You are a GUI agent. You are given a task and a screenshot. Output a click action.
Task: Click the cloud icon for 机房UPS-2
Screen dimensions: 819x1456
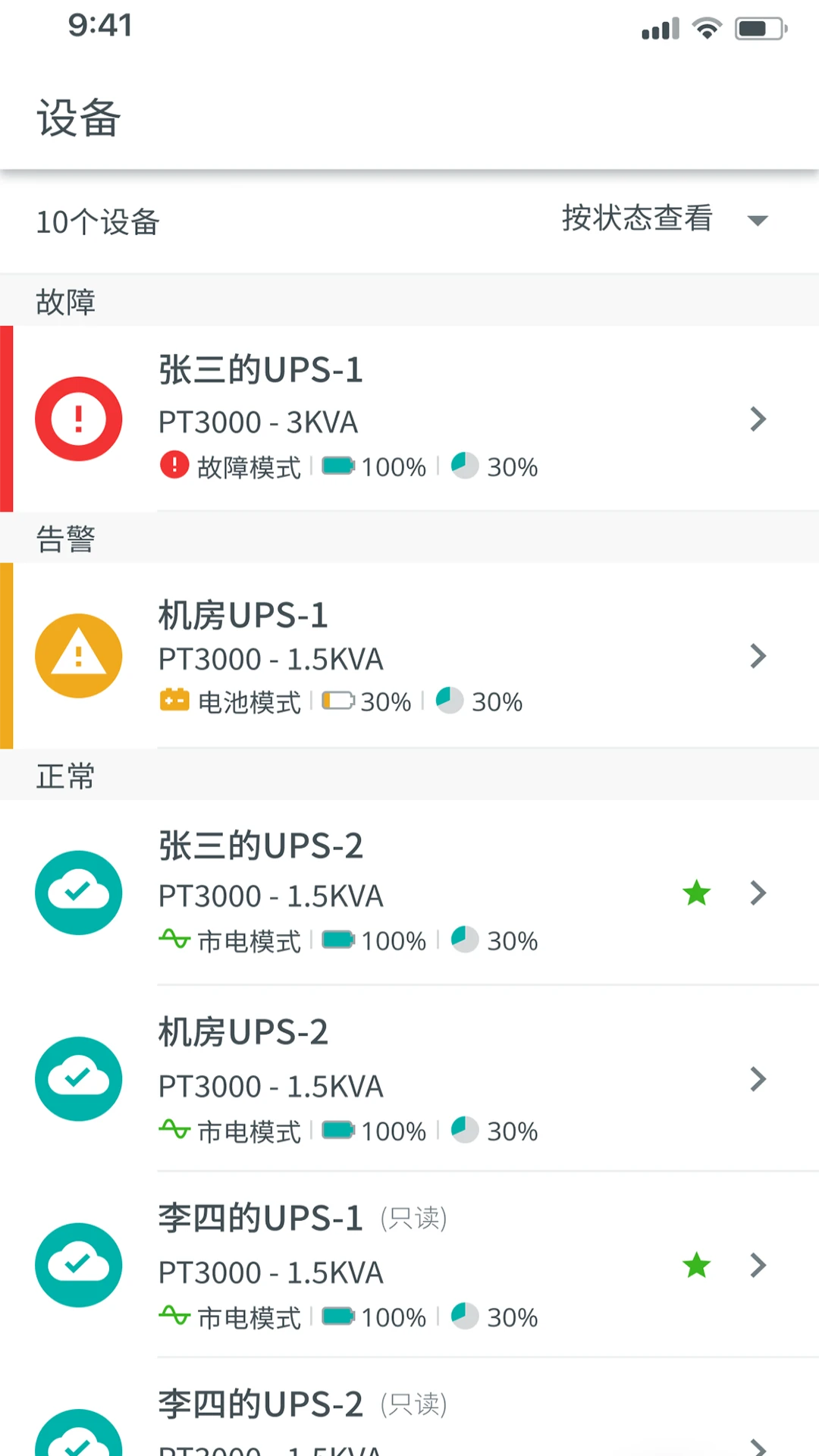click(78, 1078)
